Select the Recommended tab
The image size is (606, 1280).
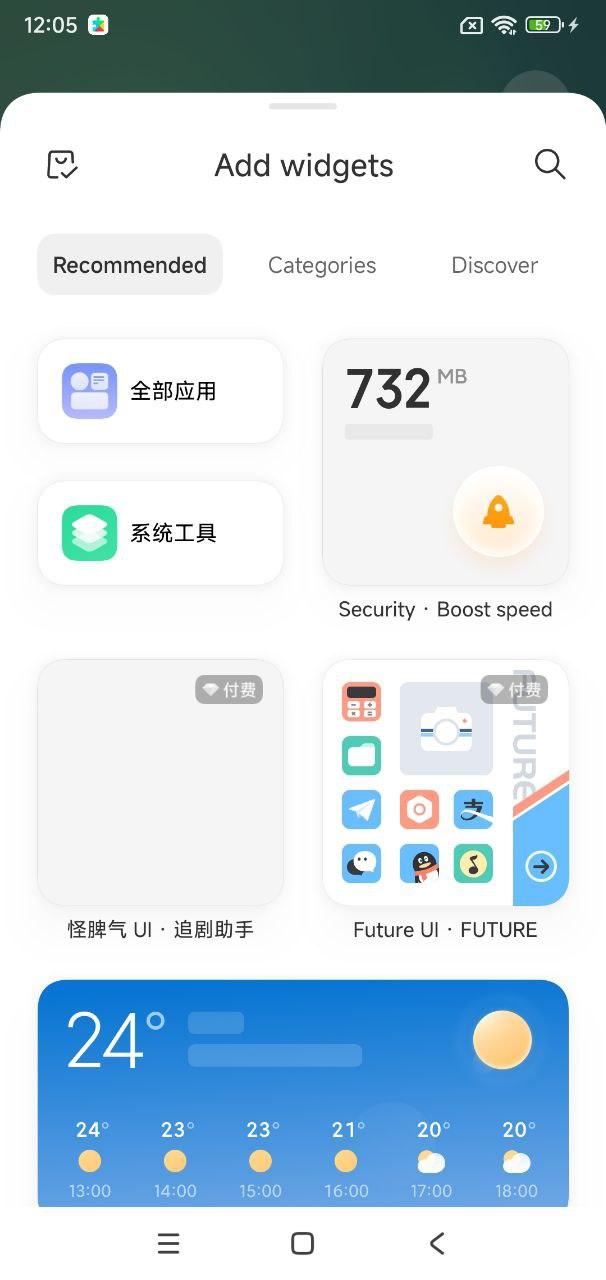[130, 265]
